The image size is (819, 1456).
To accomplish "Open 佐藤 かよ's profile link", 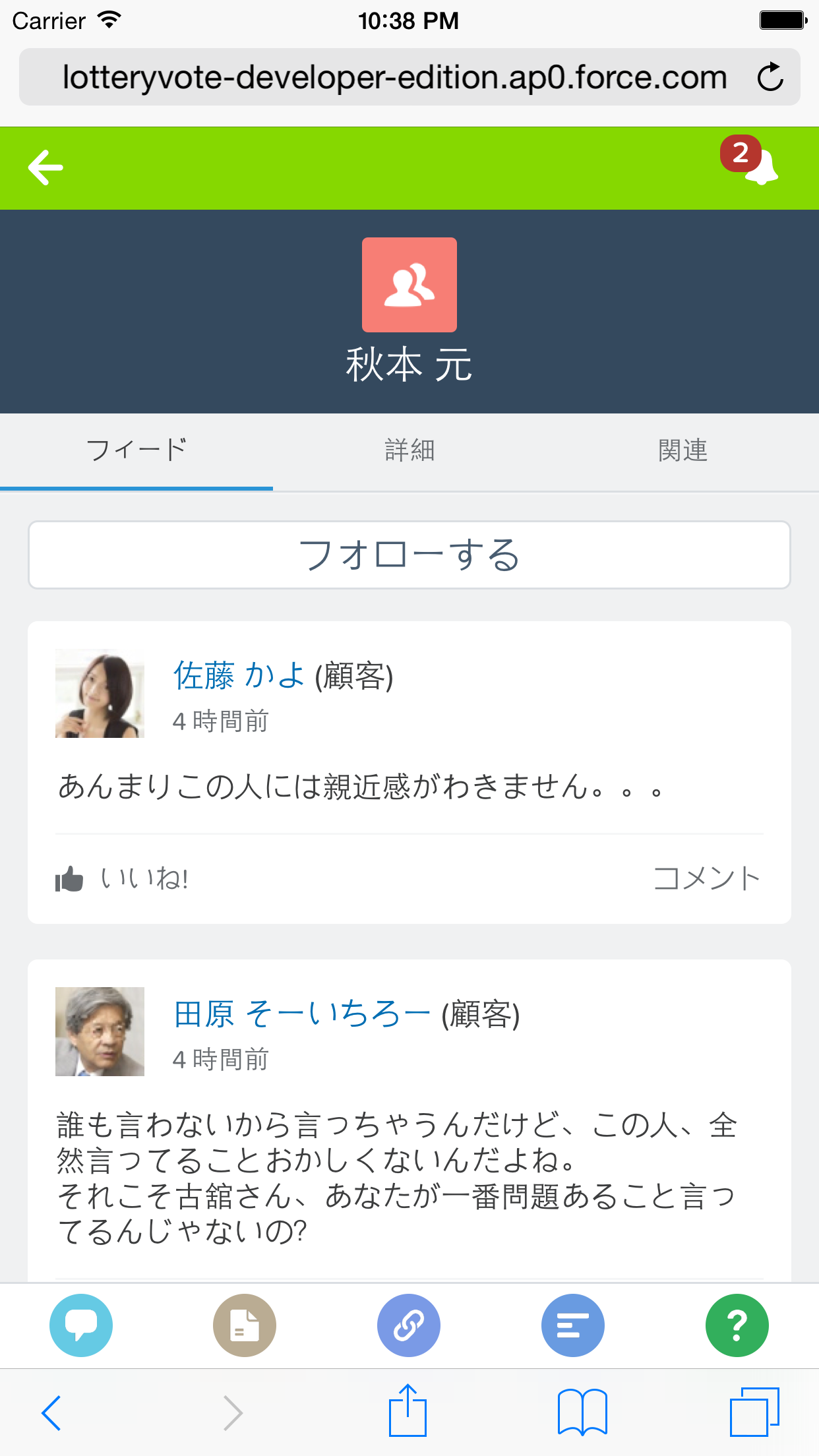I will click(x=239, y=676).
